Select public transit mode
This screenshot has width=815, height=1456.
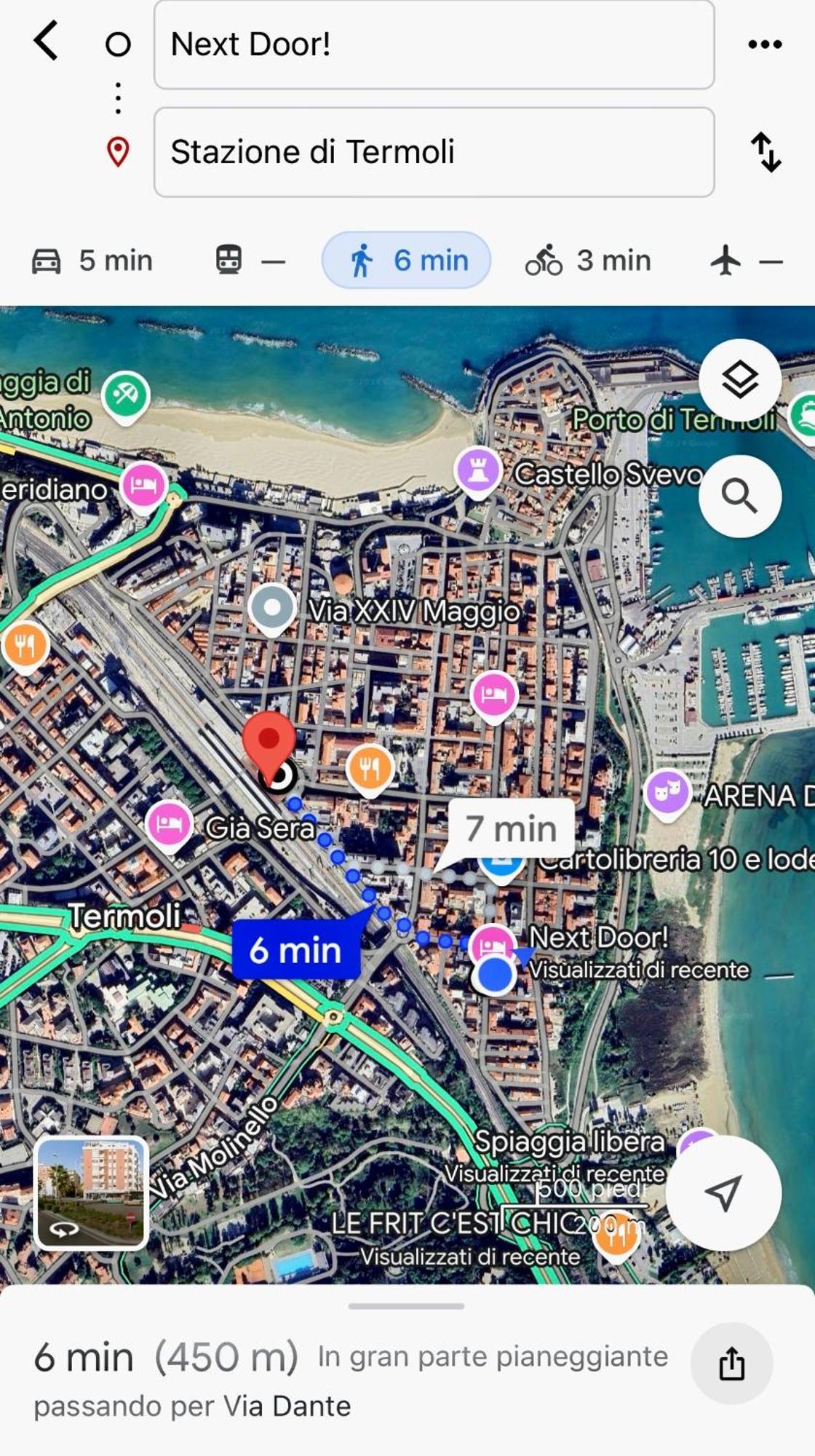pos(250,261)
